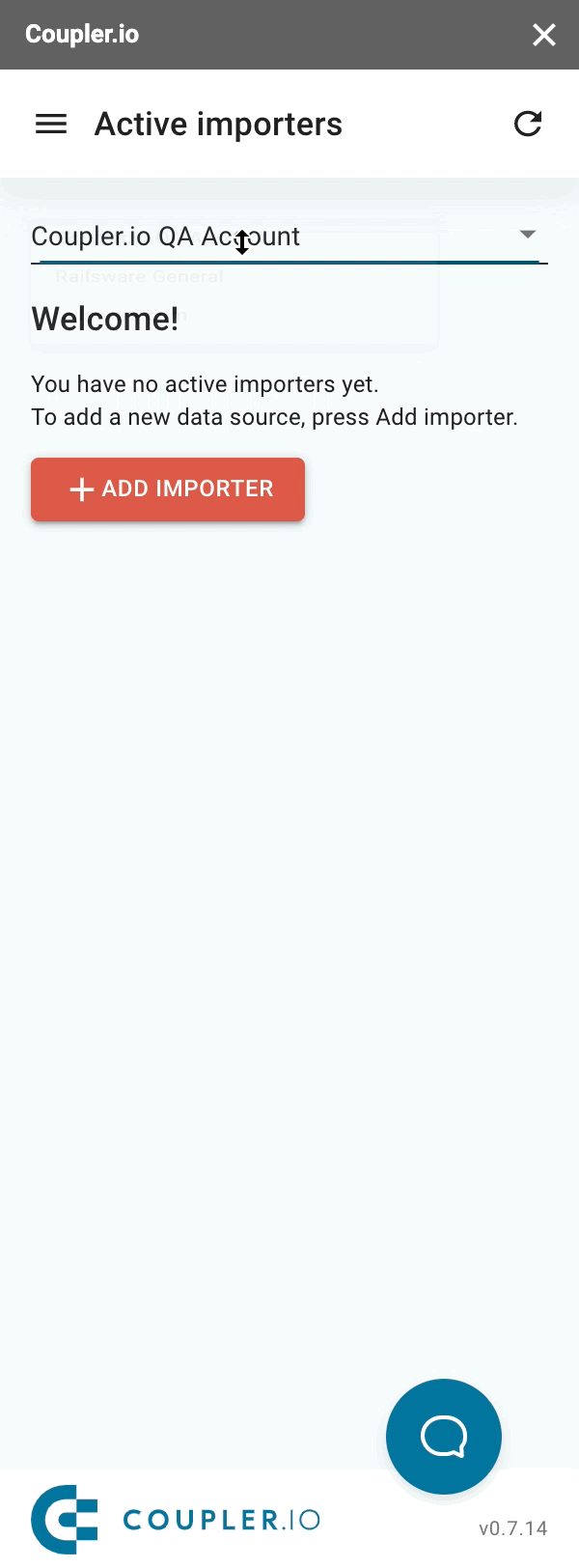Expand the Coupler.io QA Account dropdown
Screen dimensions: 579x1568
click(x=527, y=235)
